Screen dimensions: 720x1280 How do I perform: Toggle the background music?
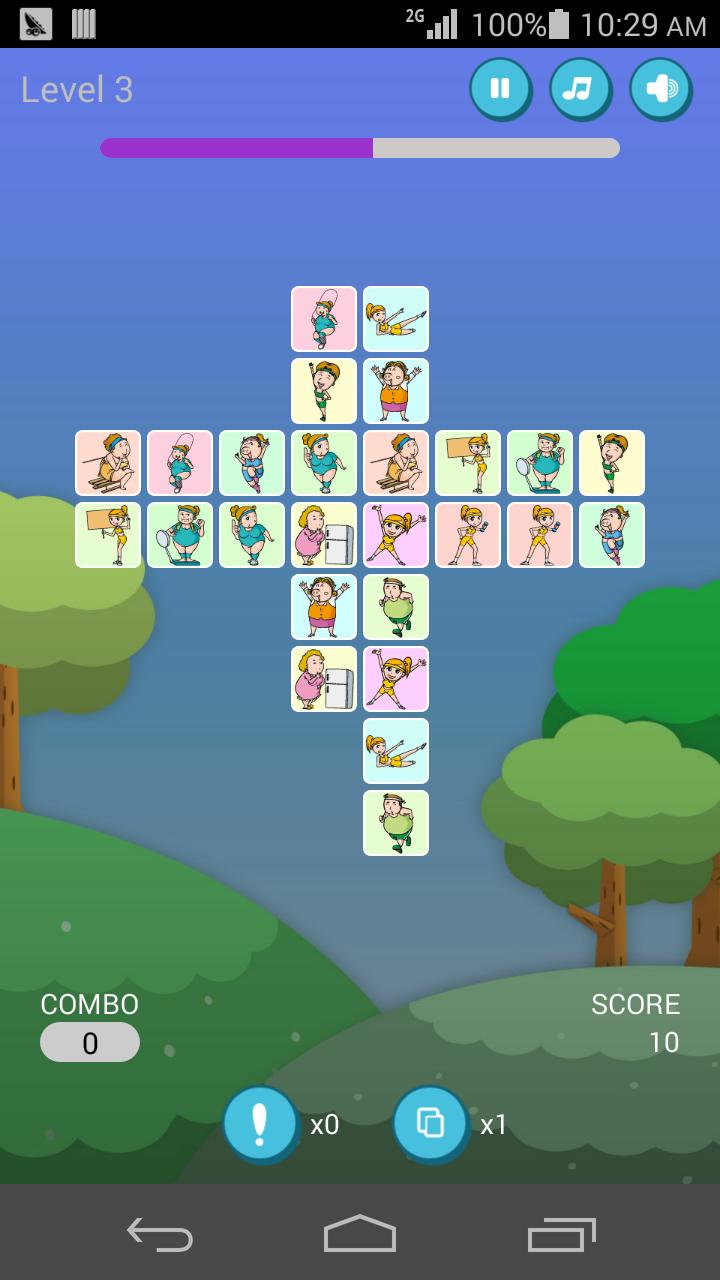pyautogui.click(x=579, y=89)
